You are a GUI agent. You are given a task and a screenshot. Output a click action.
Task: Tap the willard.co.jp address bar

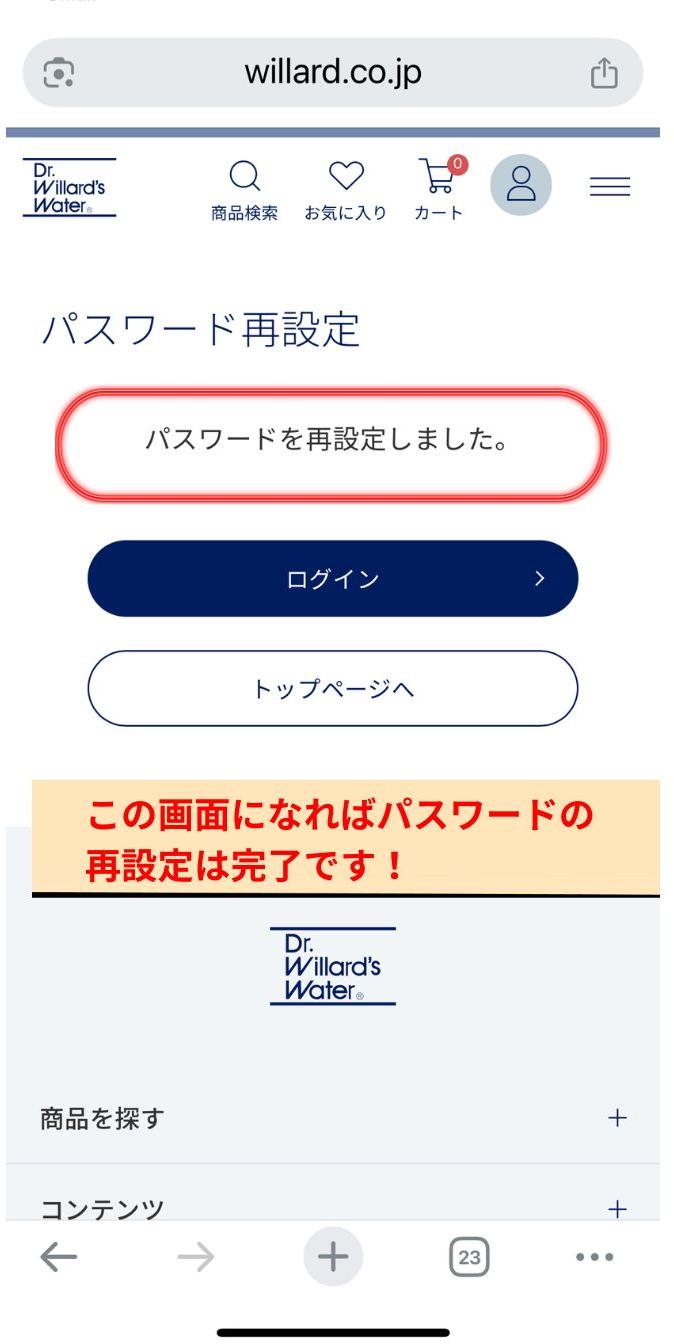(332, 73)
